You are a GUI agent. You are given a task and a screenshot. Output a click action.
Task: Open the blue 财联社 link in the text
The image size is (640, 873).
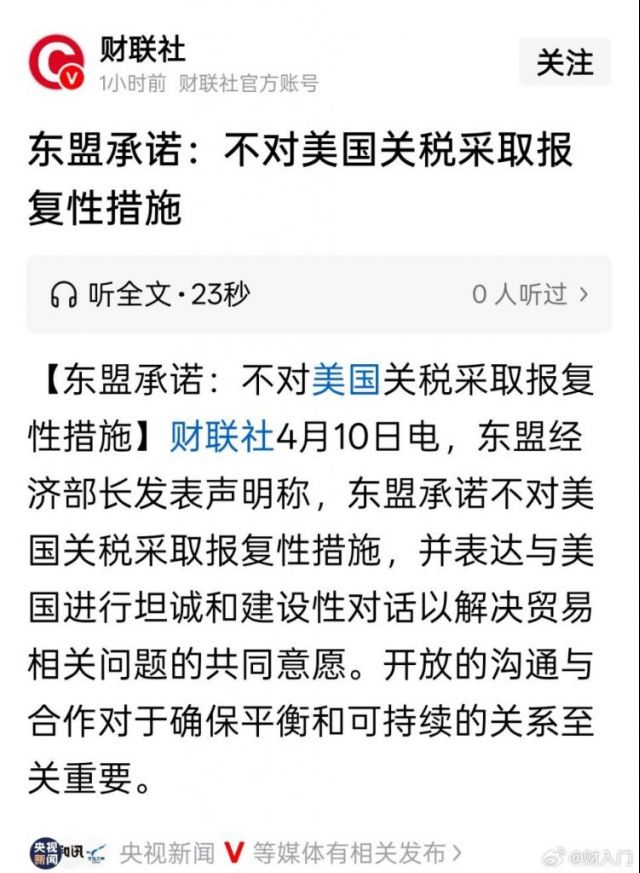[221, 436]
